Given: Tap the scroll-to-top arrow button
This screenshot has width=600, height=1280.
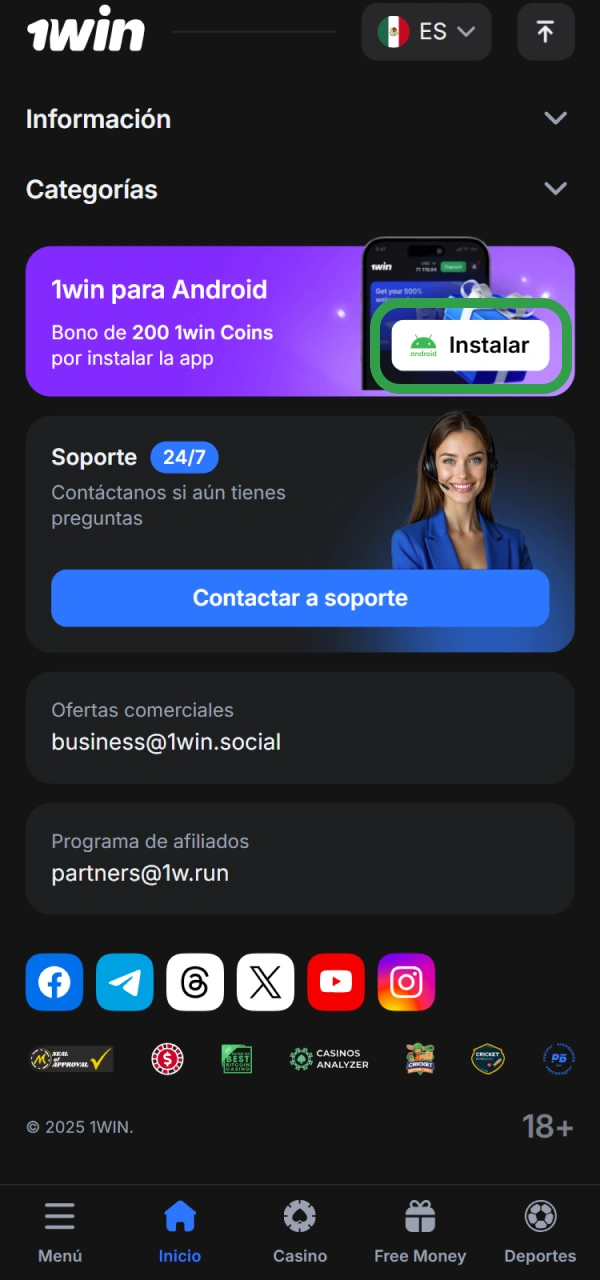Looking at the screenshot, I should (x=545, y=32).
